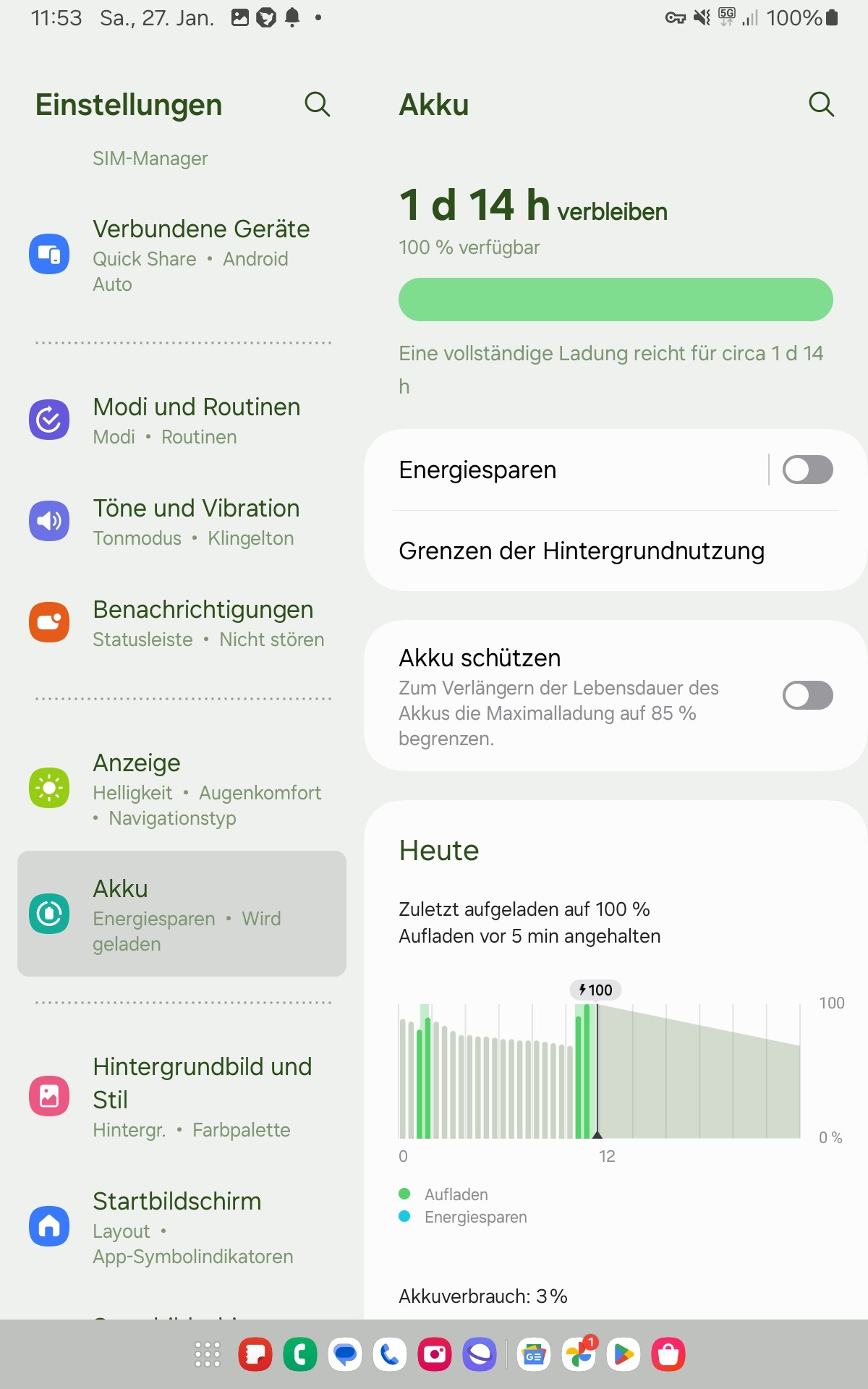The width and height of the screenshot is (868, 1389).
Task: Enable the Energiesparen switch
Action: pyautogui.click(x=807, y=470)
